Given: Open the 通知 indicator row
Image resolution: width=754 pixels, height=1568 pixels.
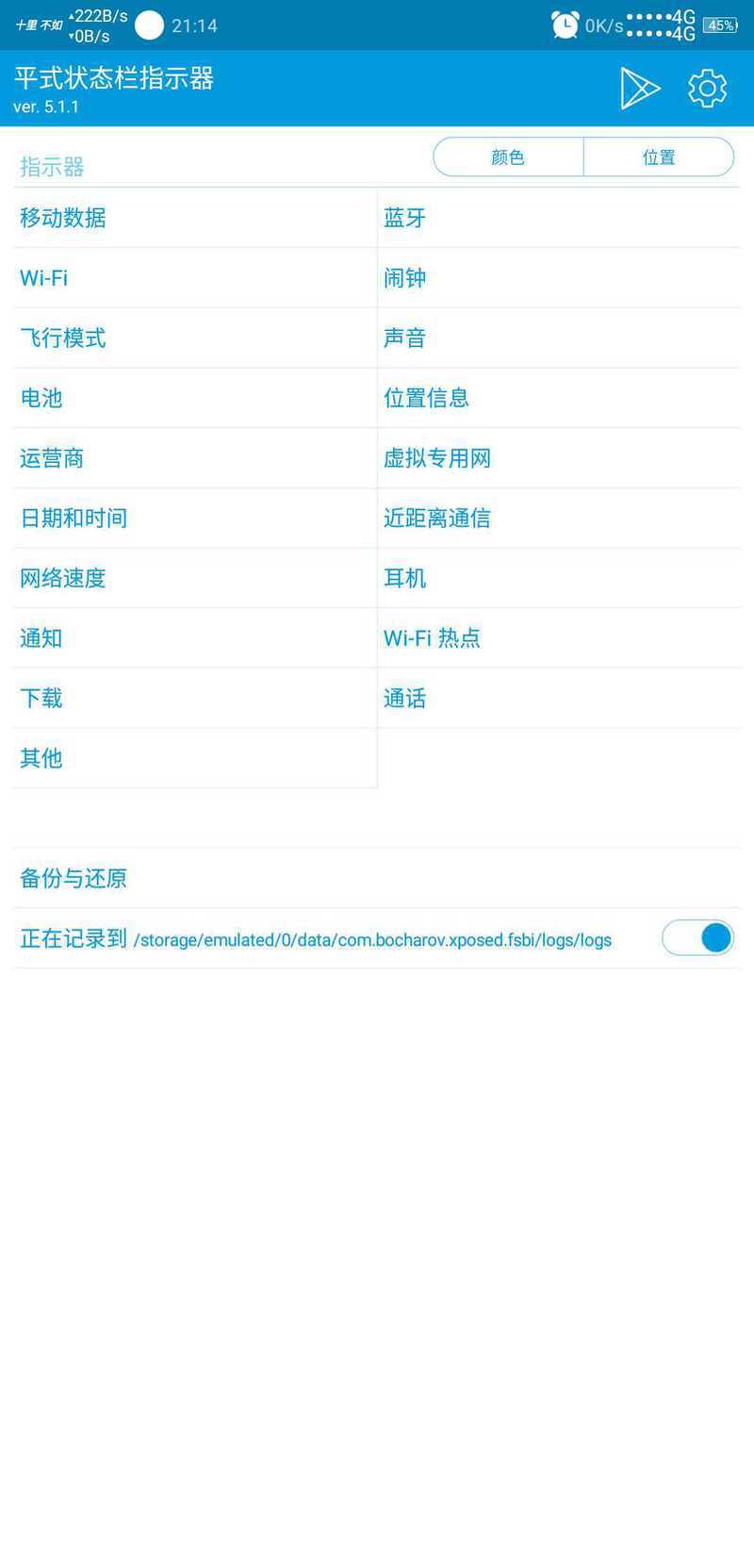Looking at the screenshot, I should tap(195, 638).
